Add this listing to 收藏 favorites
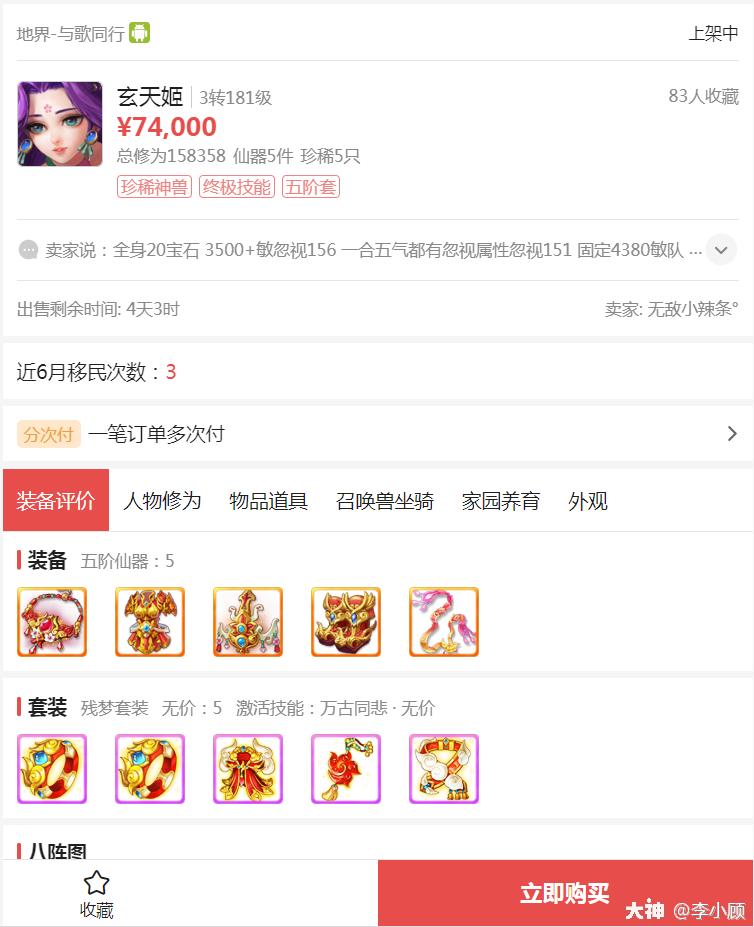Screen dimensions: 754x927 tap(97, 893)
